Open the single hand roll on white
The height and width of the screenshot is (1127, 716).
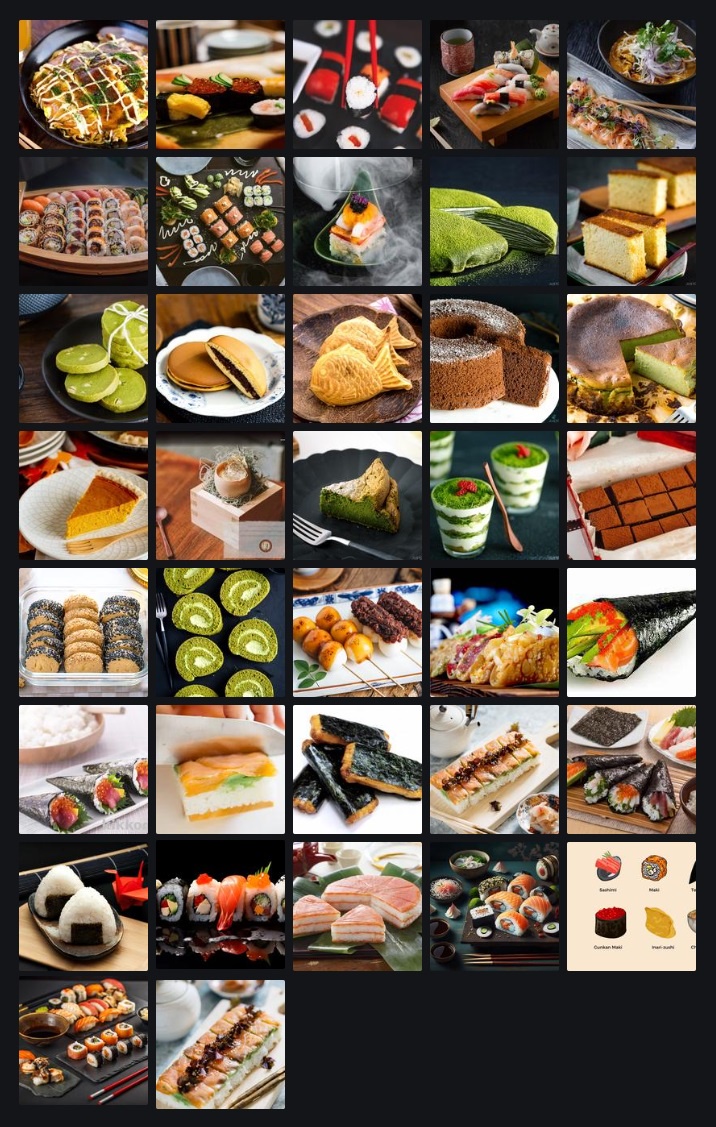pyautogui.click(x=631, y=632)
